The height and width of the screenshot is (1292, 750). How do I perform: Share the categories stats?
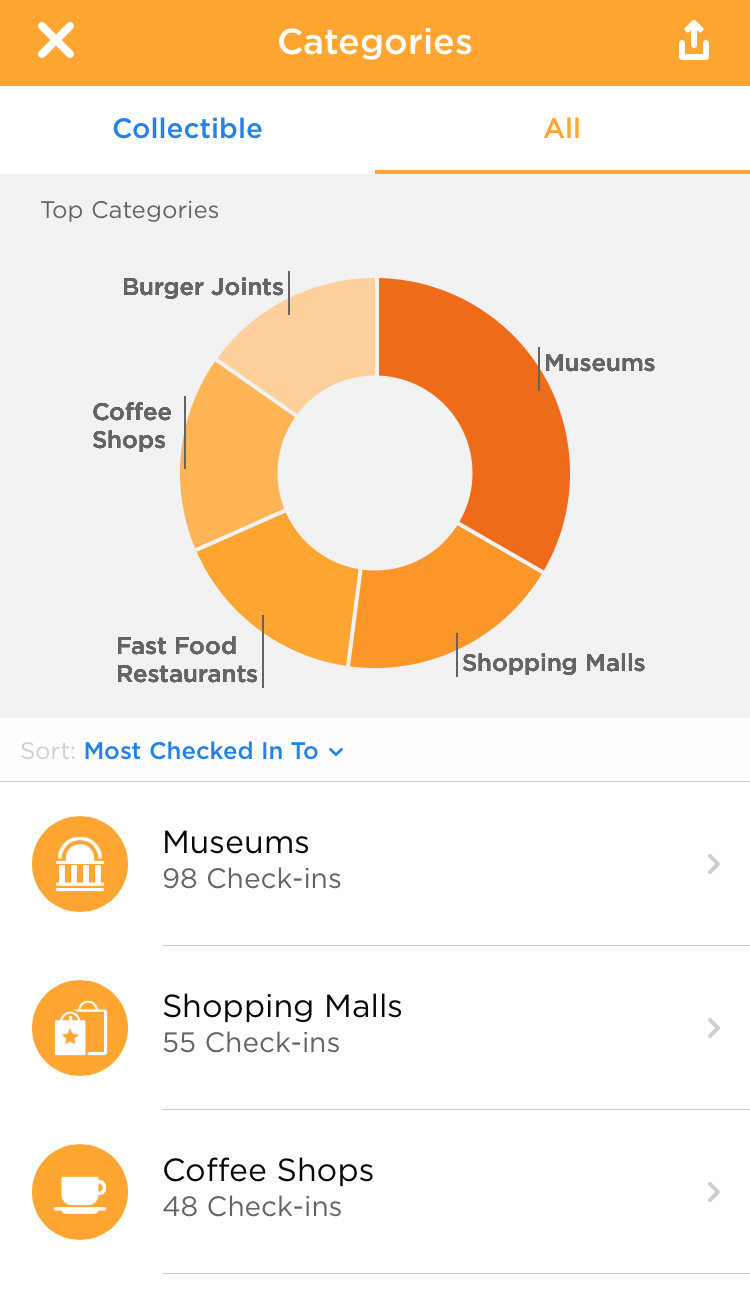pyautogui.click(x=693, y=42)
